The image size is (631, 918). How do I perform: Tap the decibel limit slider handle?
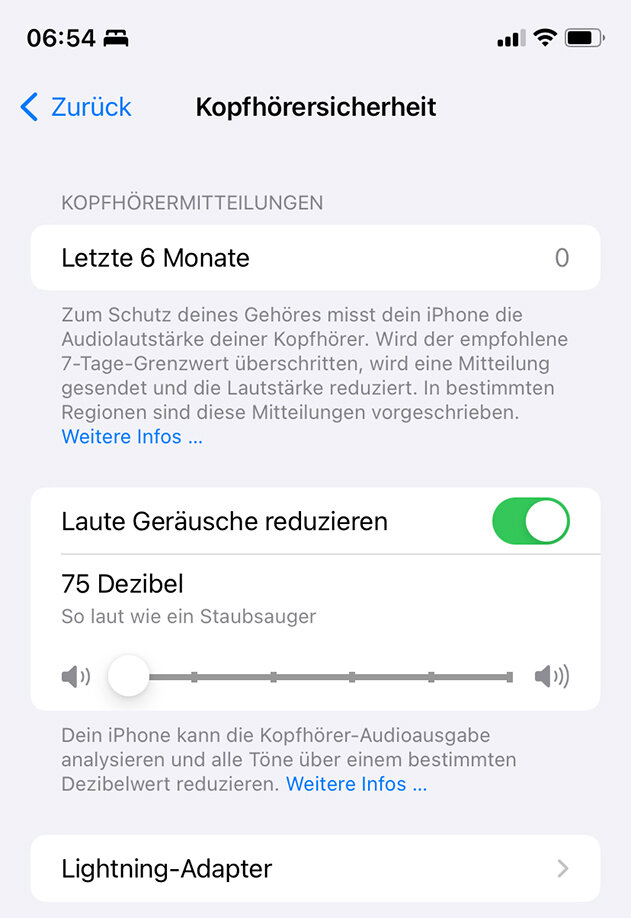tap(129, 677)
